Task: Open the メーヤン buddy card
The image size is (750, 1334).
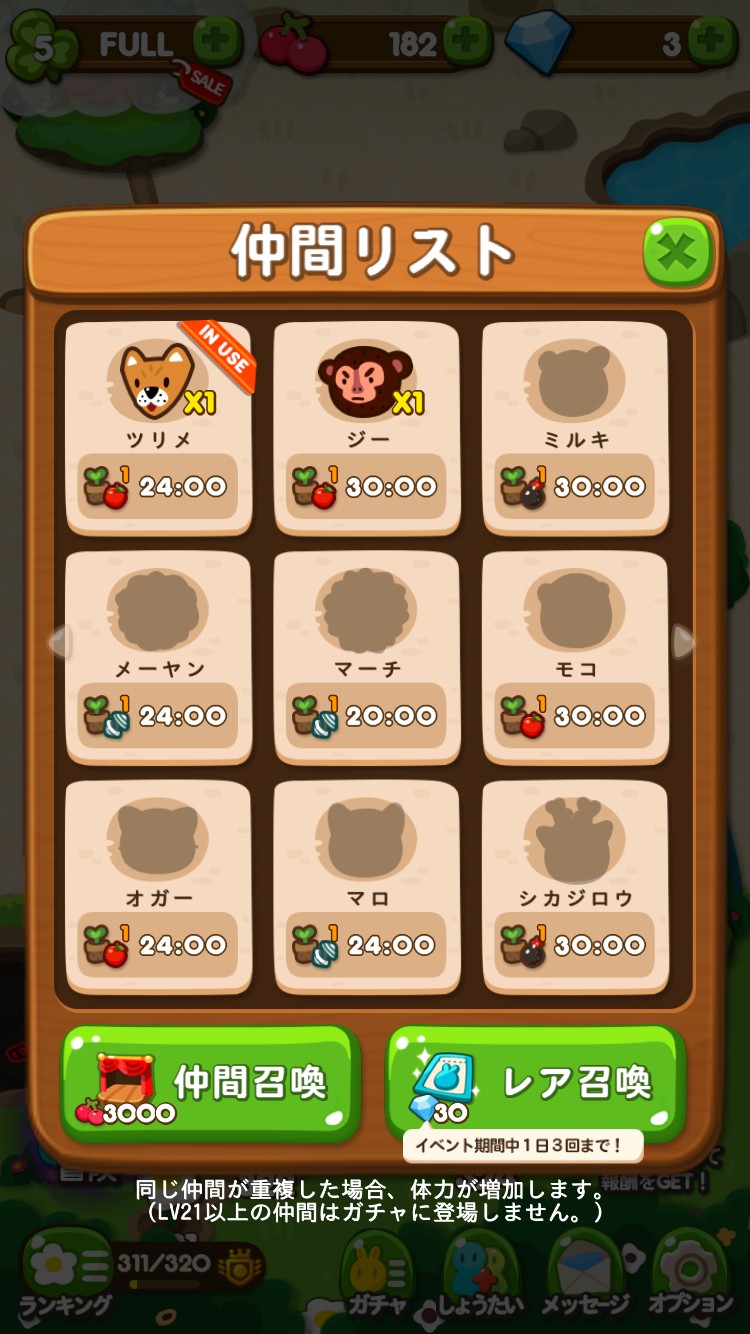Action: click(158, 657)
